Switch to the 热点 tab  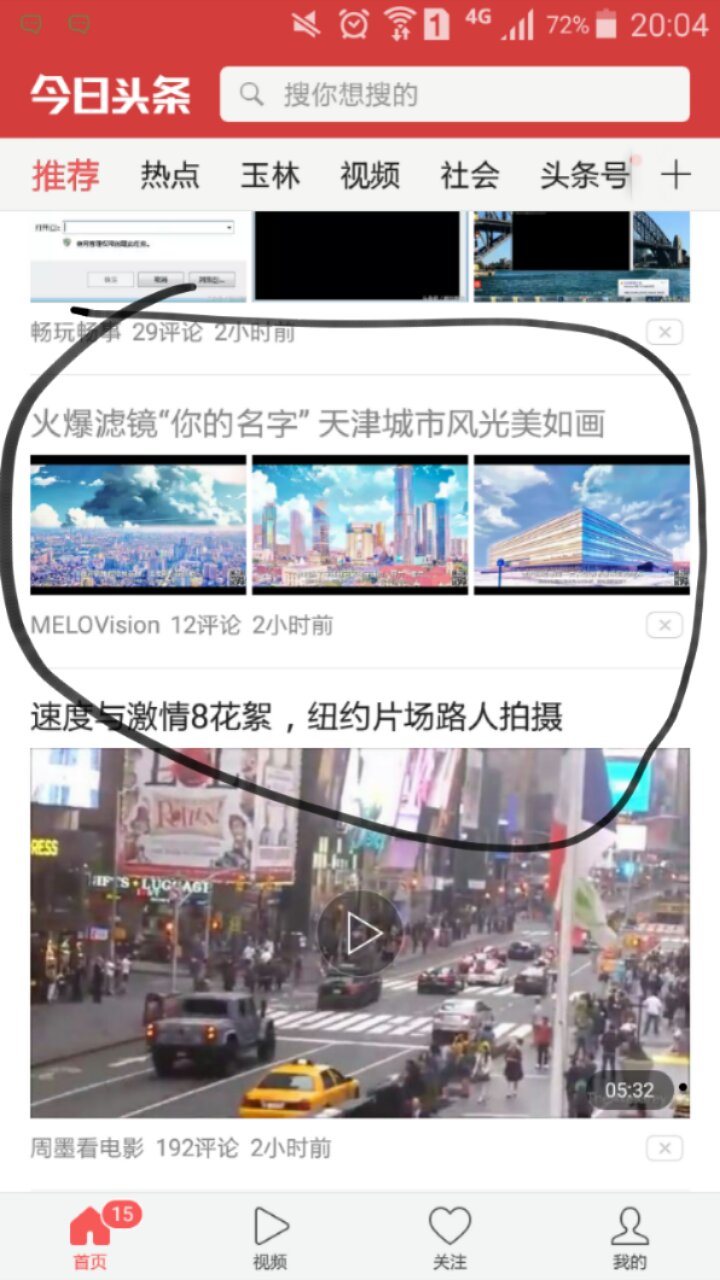[170, 176]
